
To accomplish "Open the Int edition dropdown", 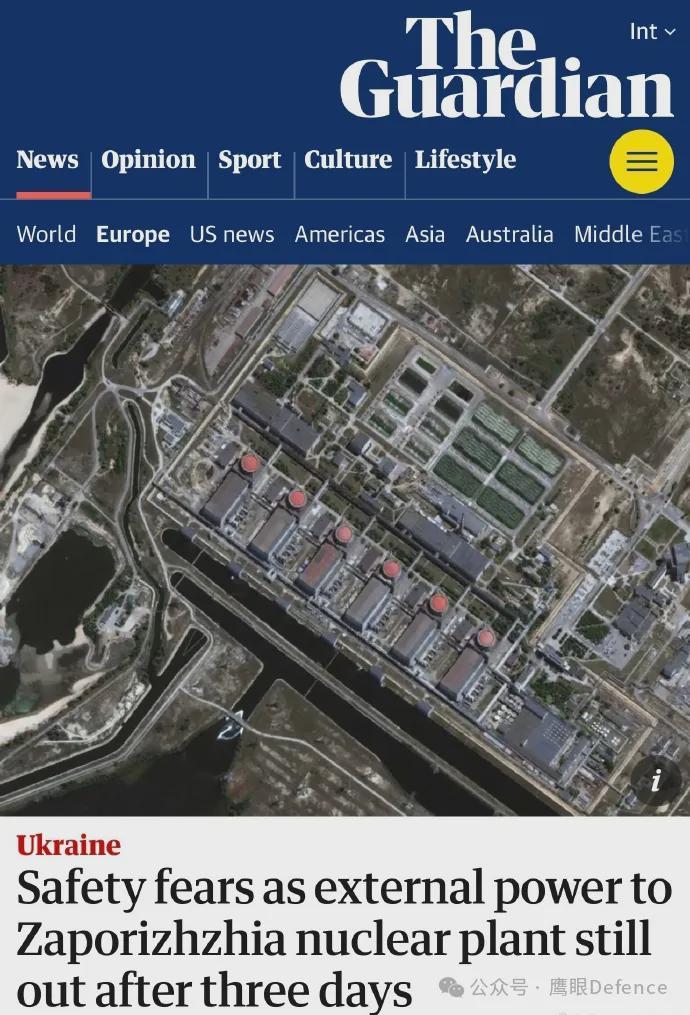I will click(652, 32).
